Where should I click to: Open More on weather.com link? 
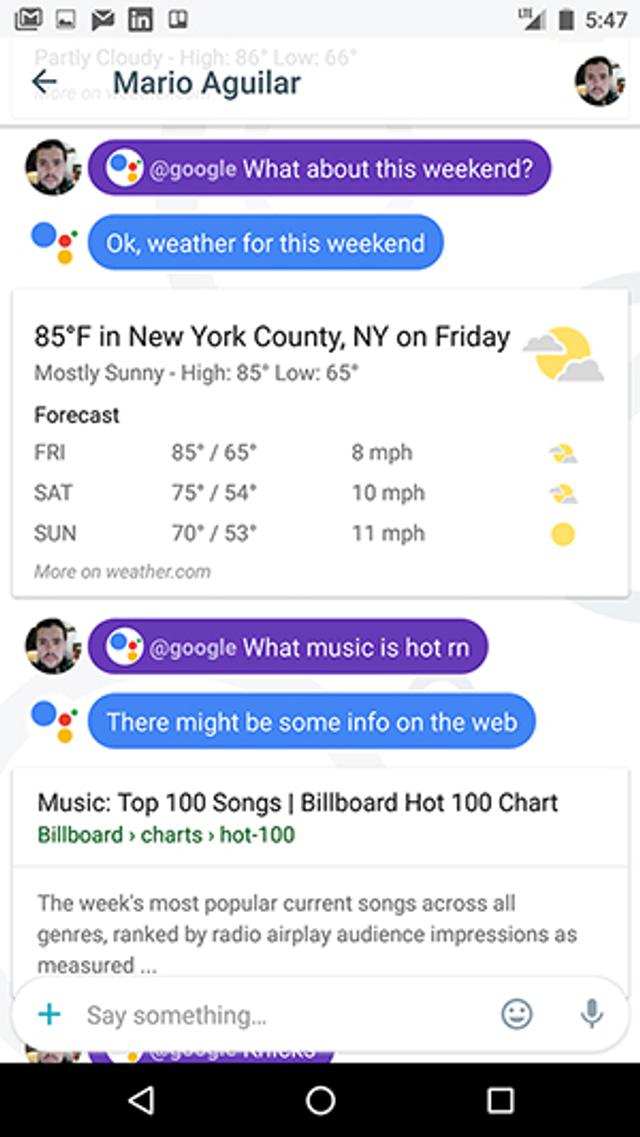122,572
